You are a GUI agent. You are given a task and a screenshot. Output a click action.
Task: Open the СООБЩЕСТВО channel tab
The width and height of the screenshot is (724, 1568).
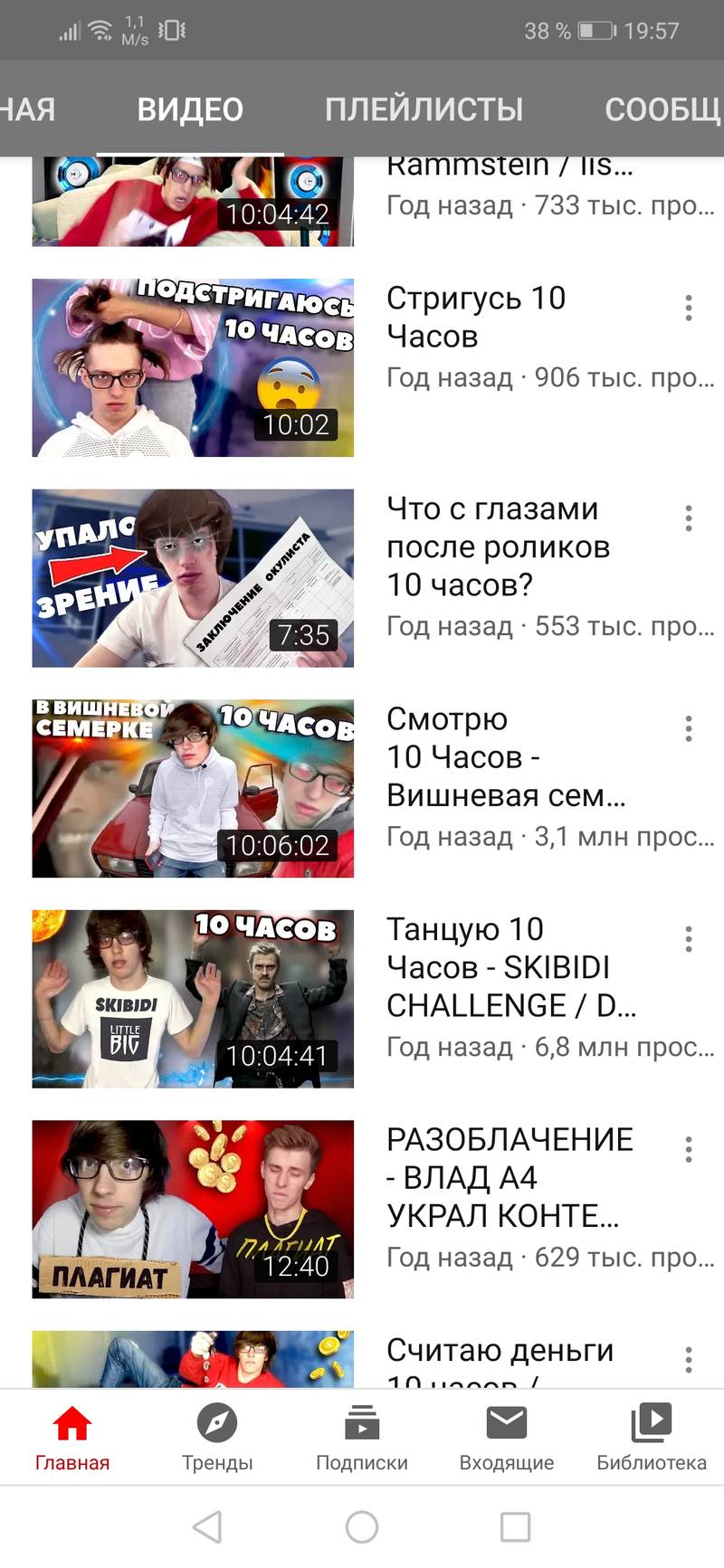click(662, 109)
